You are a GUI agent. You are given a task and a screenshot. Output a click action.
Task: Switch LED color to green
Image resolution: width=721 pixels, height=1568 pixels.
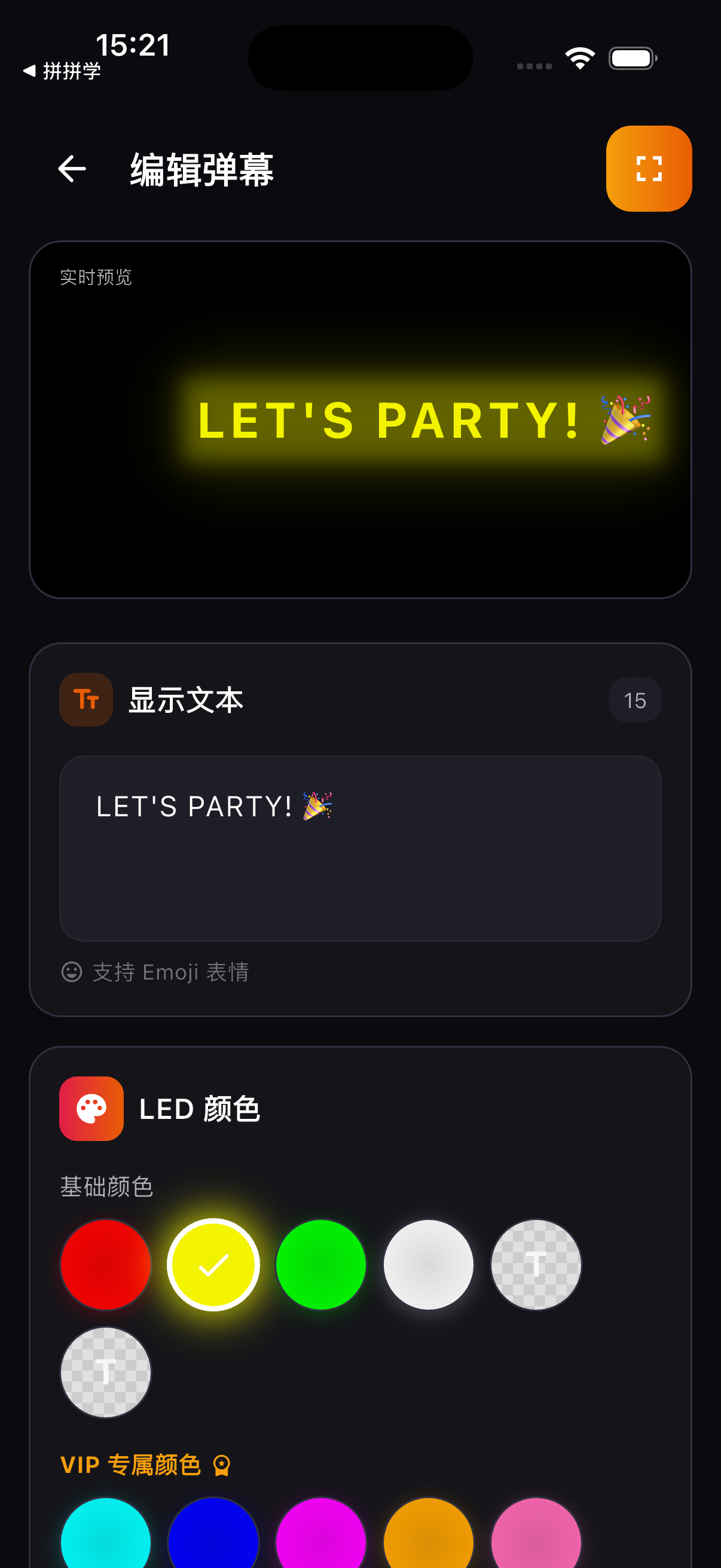pos(320,1264)
